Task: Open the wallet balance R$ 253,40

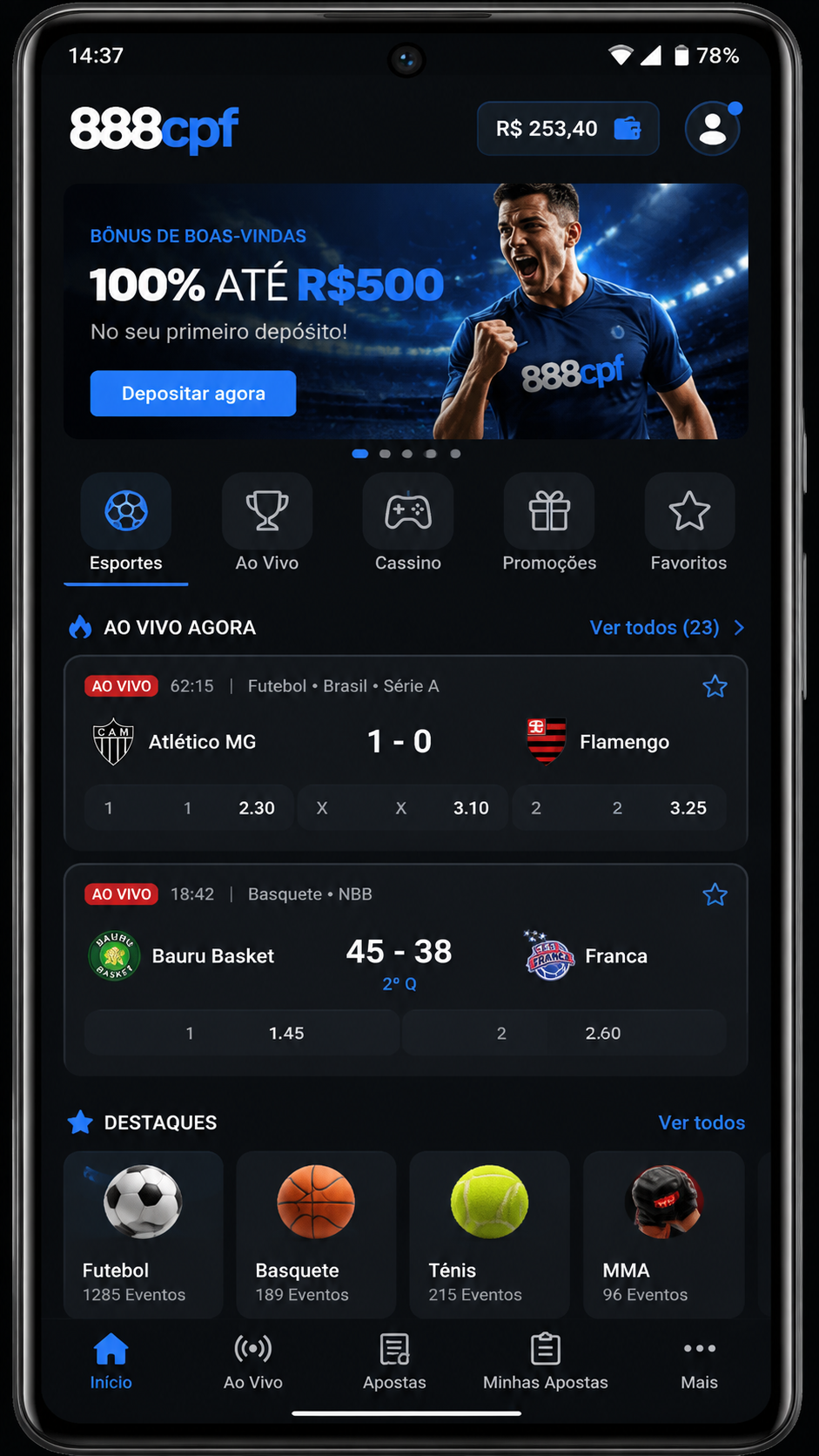Action: pyautogui.click(x=567, y=129)
